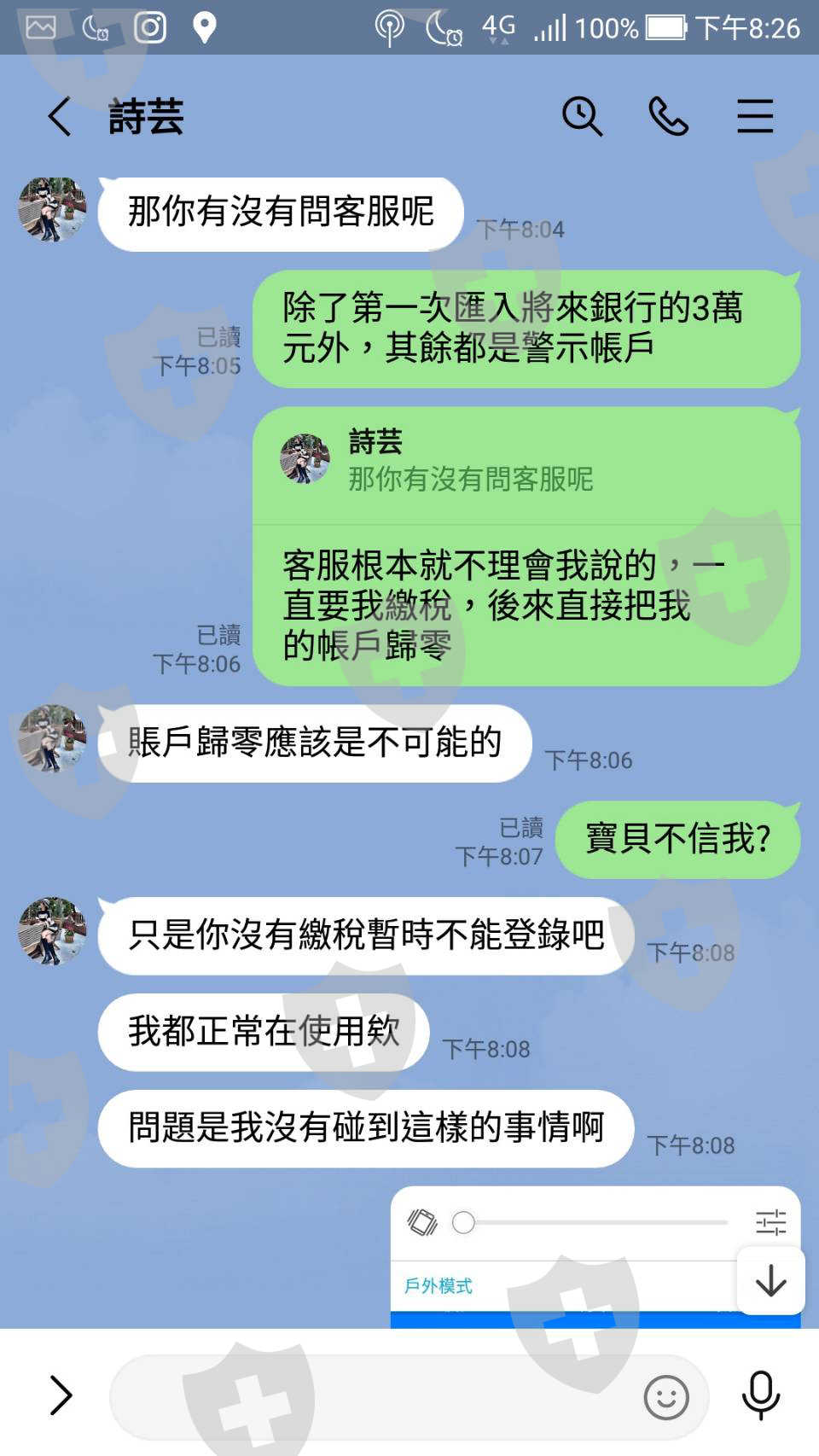Expand attachment options with the chevron arrow
The width and height of the screenshot is (819, 1456).
coord(61,1395)
